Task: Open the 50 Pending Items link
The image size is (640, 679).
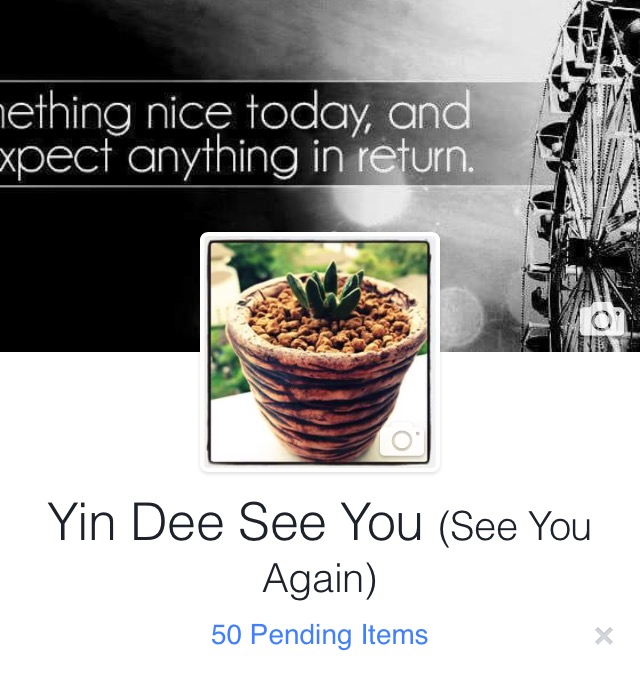Action: click(x=319, y=635)
